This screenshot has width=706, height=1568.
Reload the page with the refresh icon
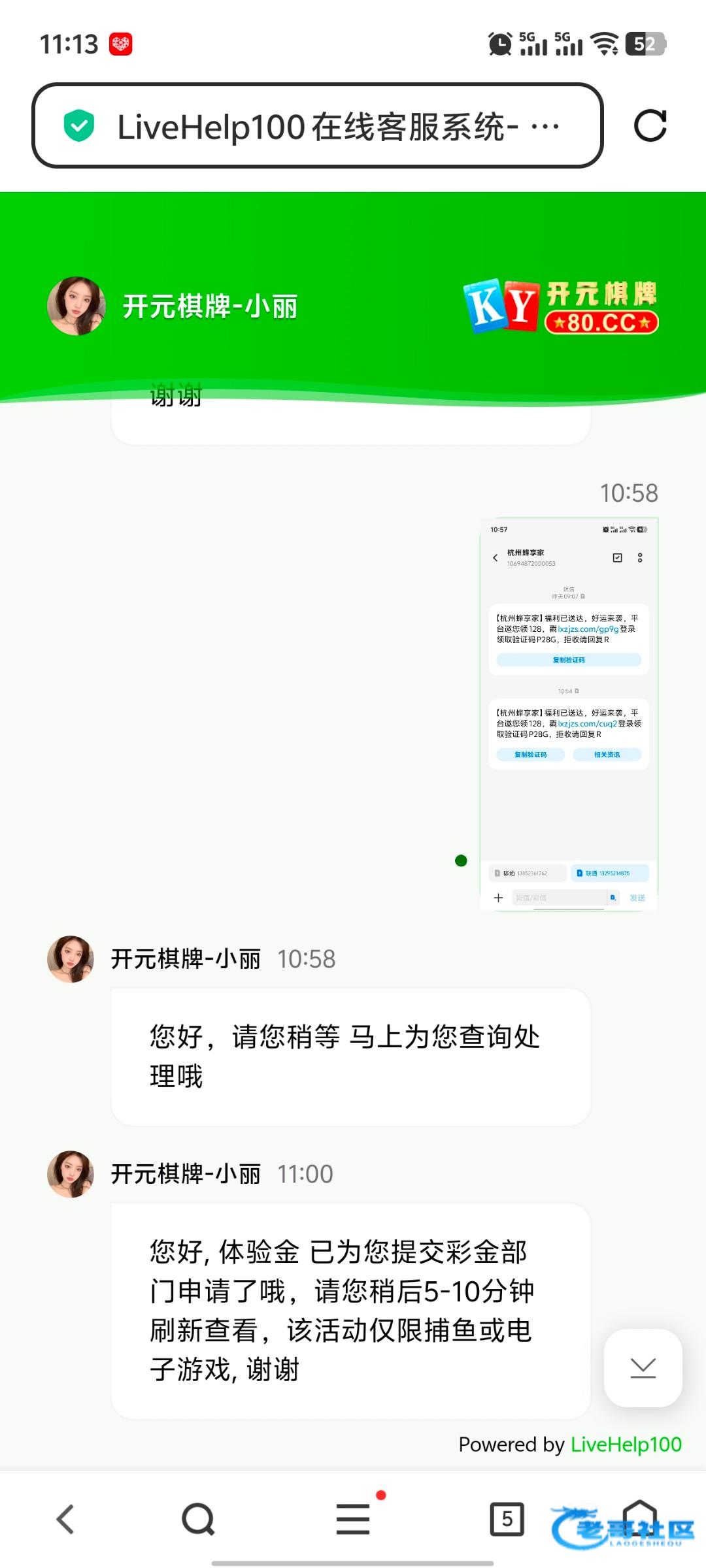tap(650, 125)
